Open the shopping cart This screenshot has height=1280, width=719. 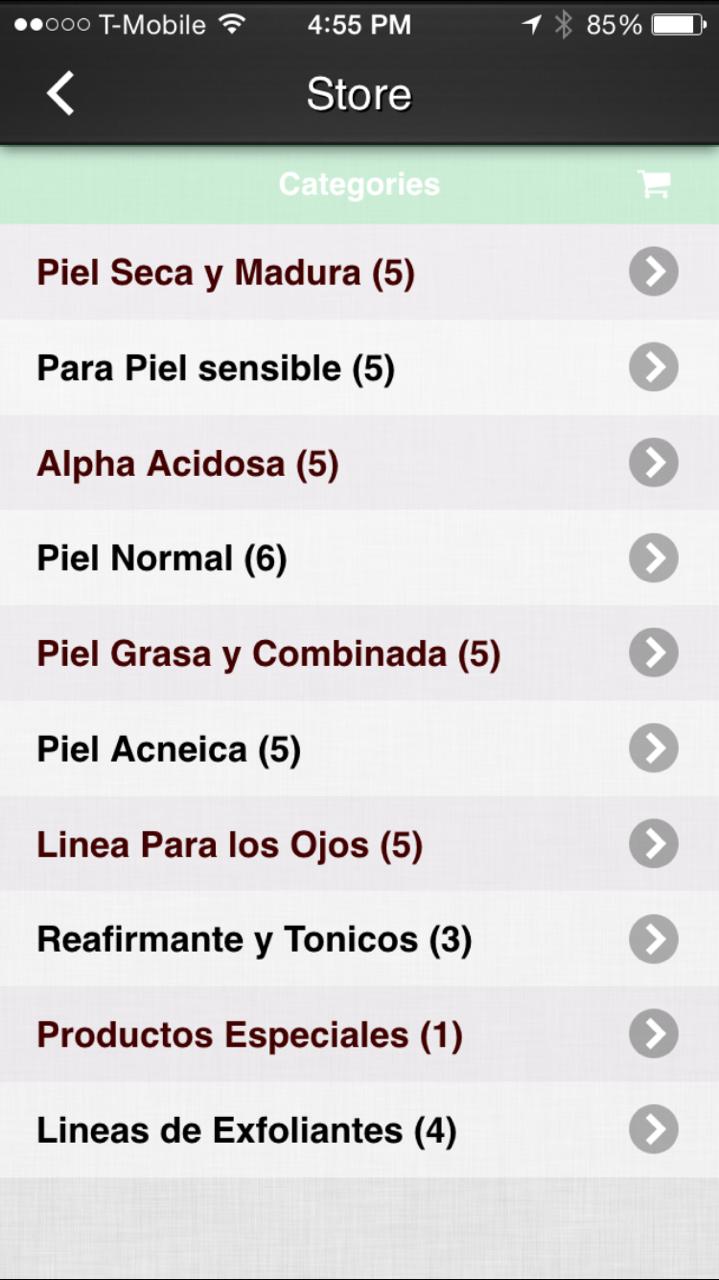pyautogui.click(x=653, y=184)
